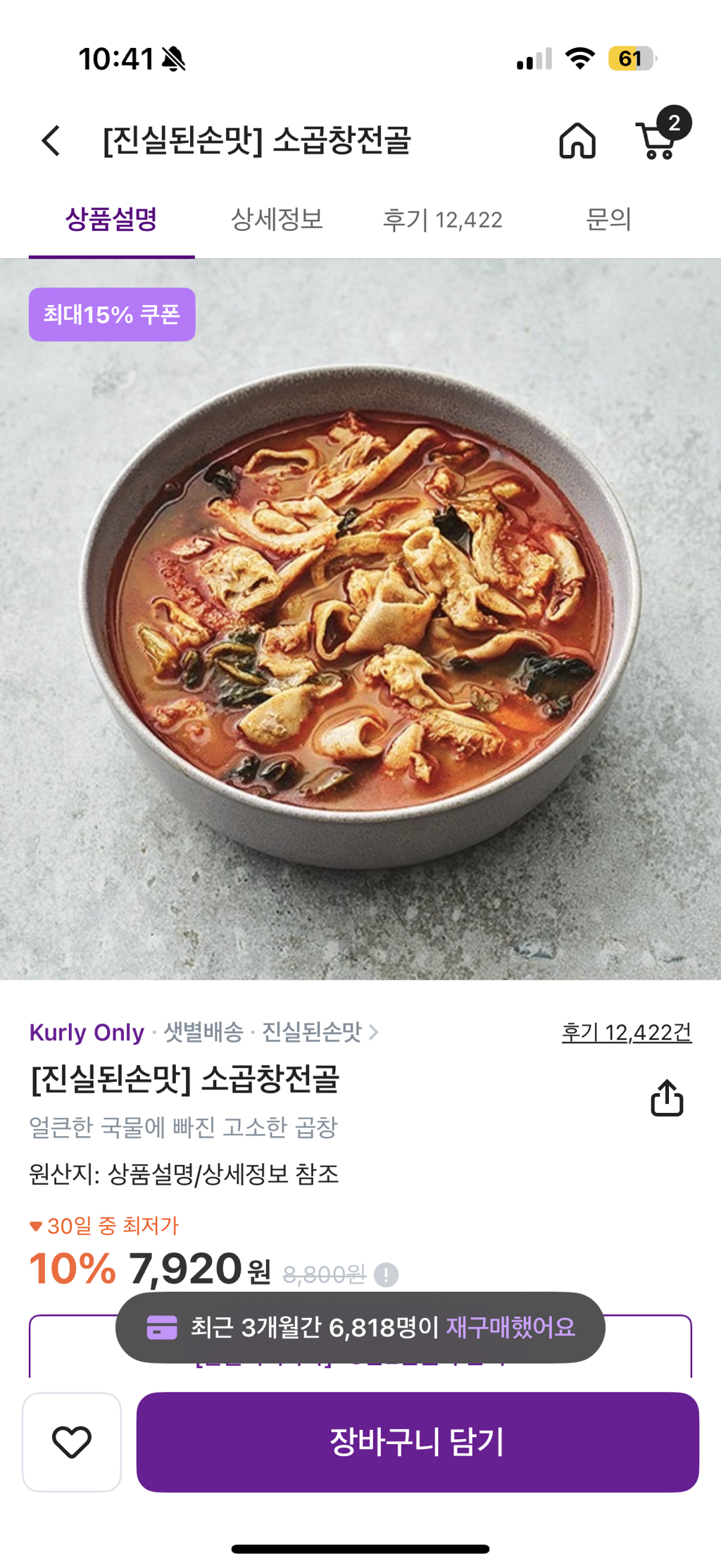Screen dimensions: 721x1568
Task: Tap the price info icon beside 8,800원
Action: pyautogui.click(x=386, y=1274)
